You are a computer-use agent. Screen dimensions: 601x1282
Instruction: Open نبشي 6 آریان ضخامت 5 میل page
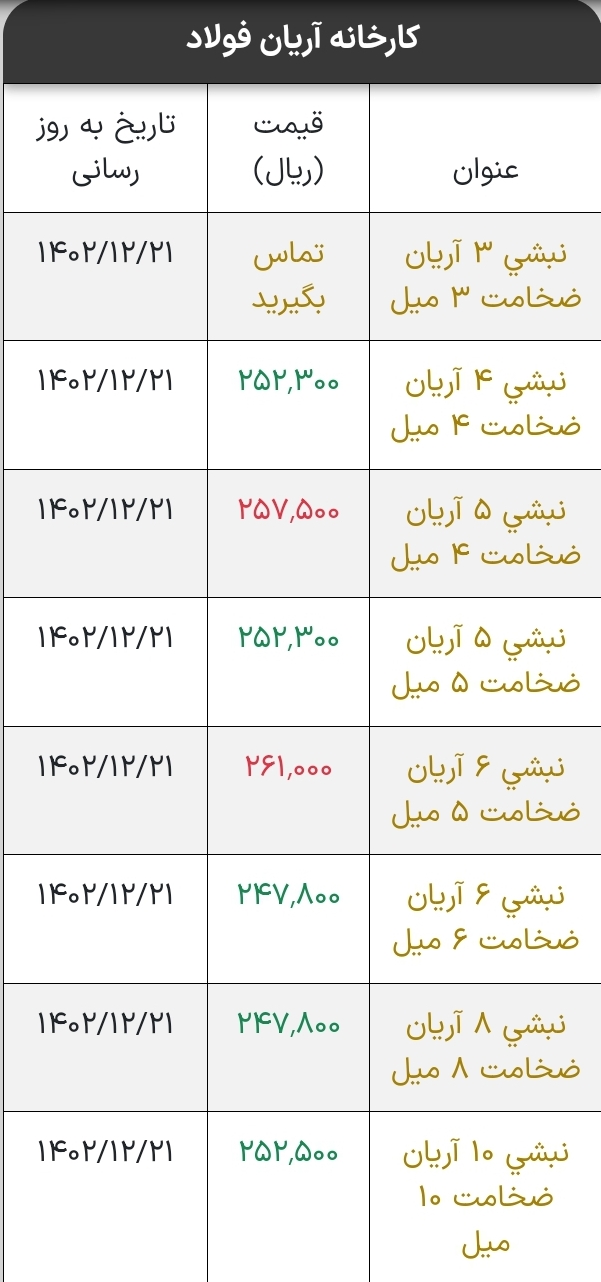[x=486, y=790]
